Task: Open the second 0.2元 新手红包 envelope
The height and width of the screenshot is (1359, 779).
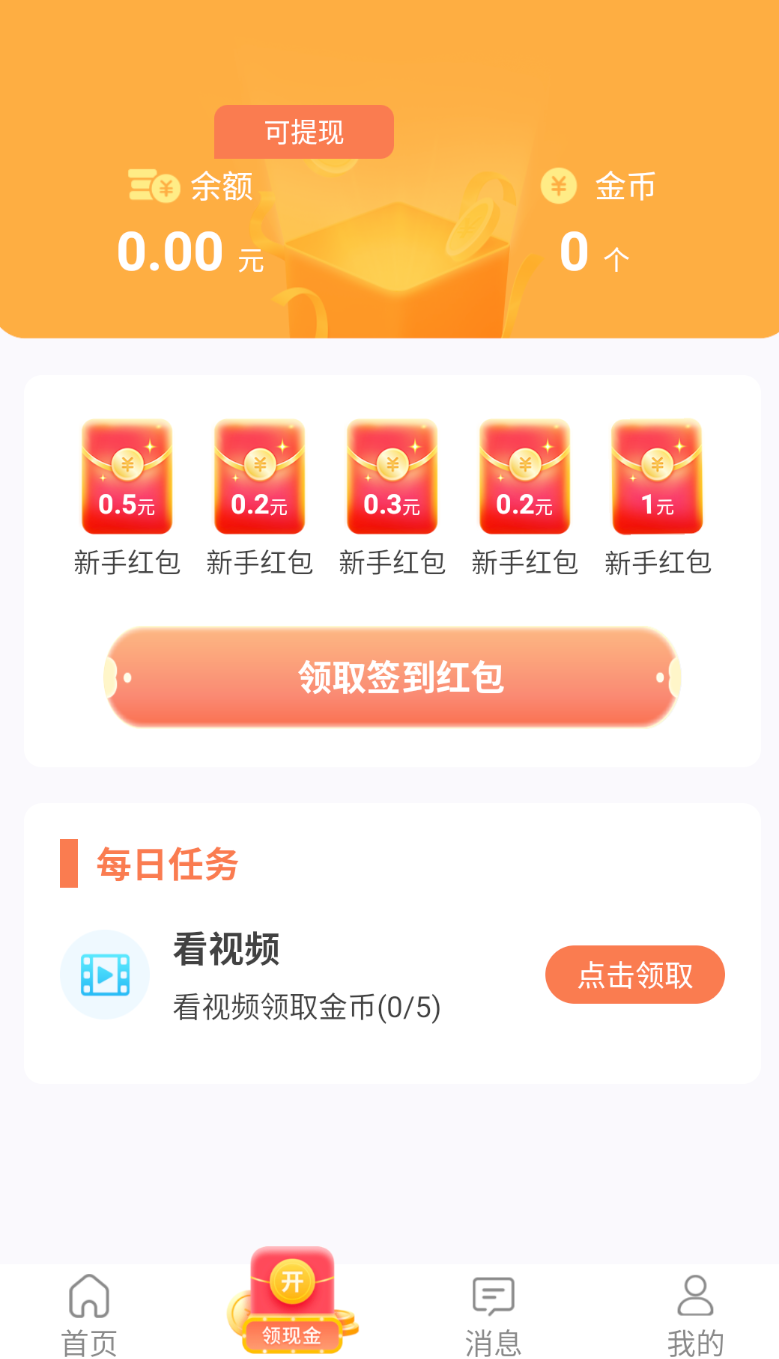Action: point(524,477)
